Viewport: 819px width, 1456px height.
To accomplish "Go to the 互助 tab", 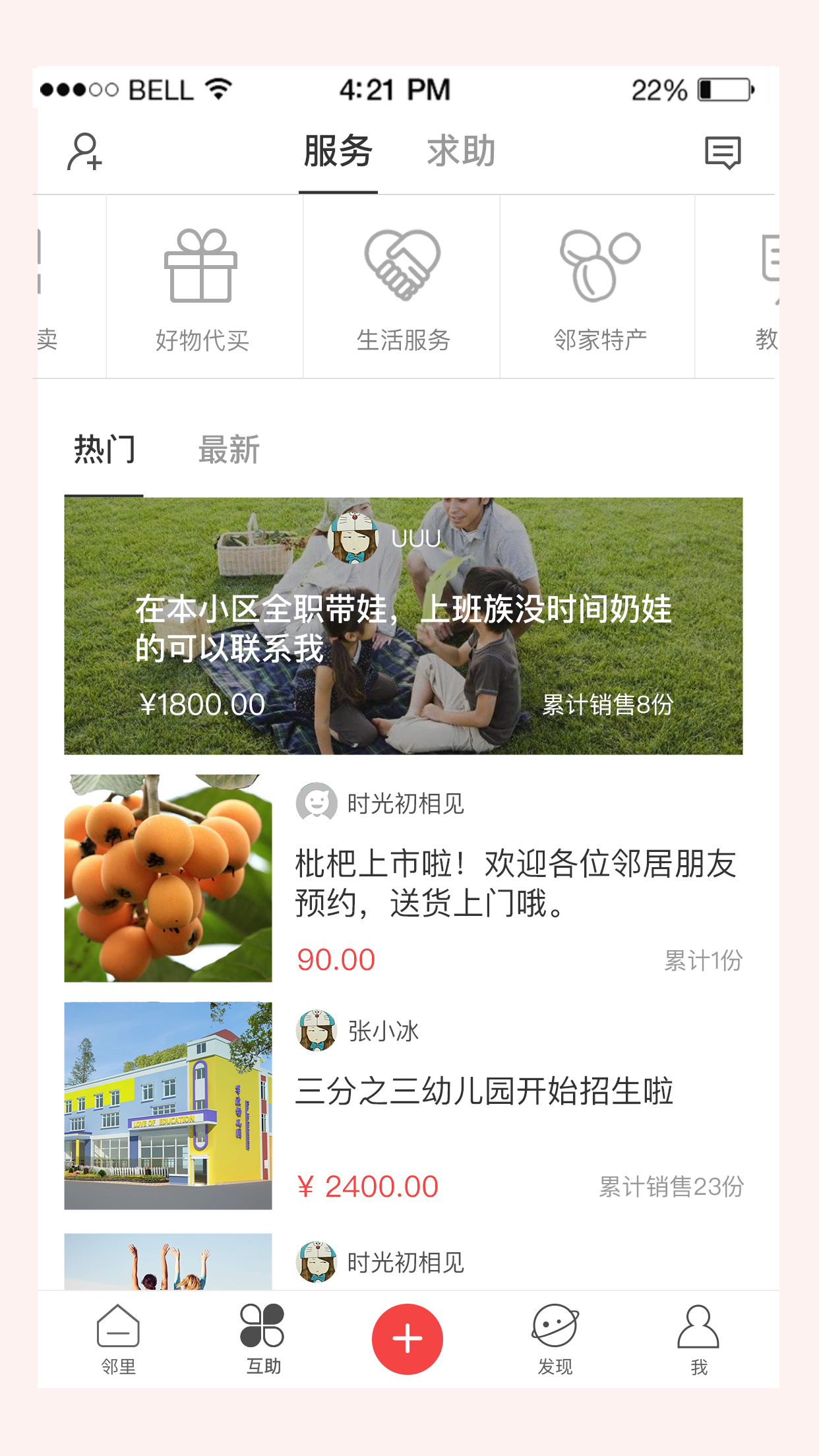I will pyautogui.click(x=263, y=1339).
